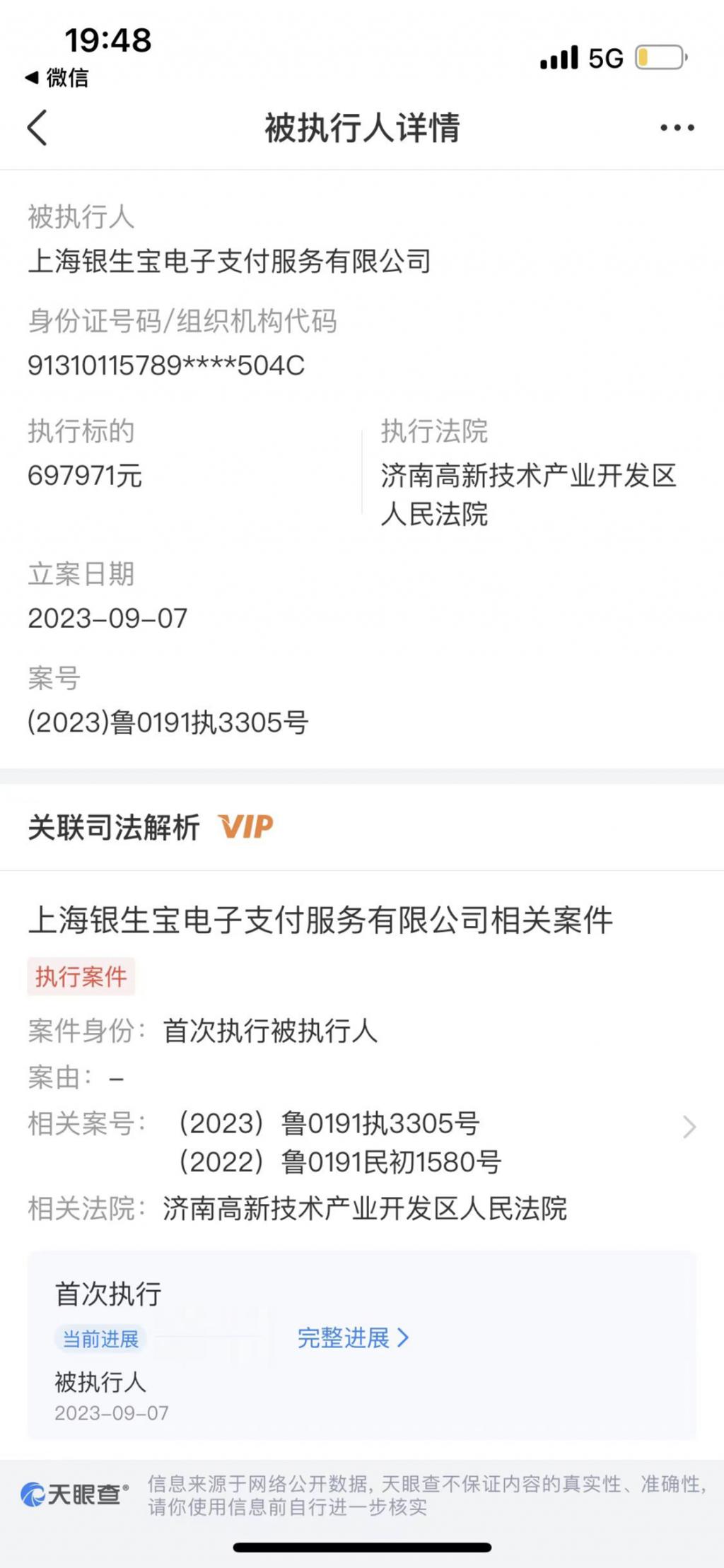
Task: Open the three-dot overflow menu
Action: pyautogui.click(x=677, y=128)
